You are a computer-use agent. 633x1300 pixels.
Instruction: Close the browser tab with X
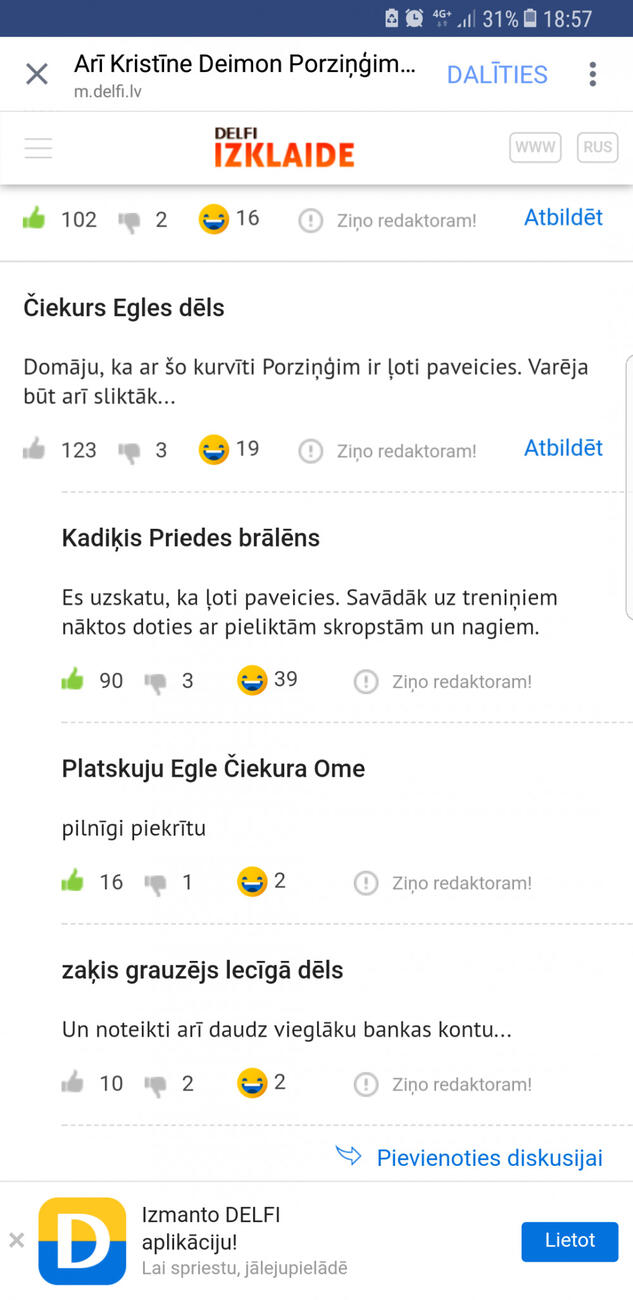pos(37,74)
